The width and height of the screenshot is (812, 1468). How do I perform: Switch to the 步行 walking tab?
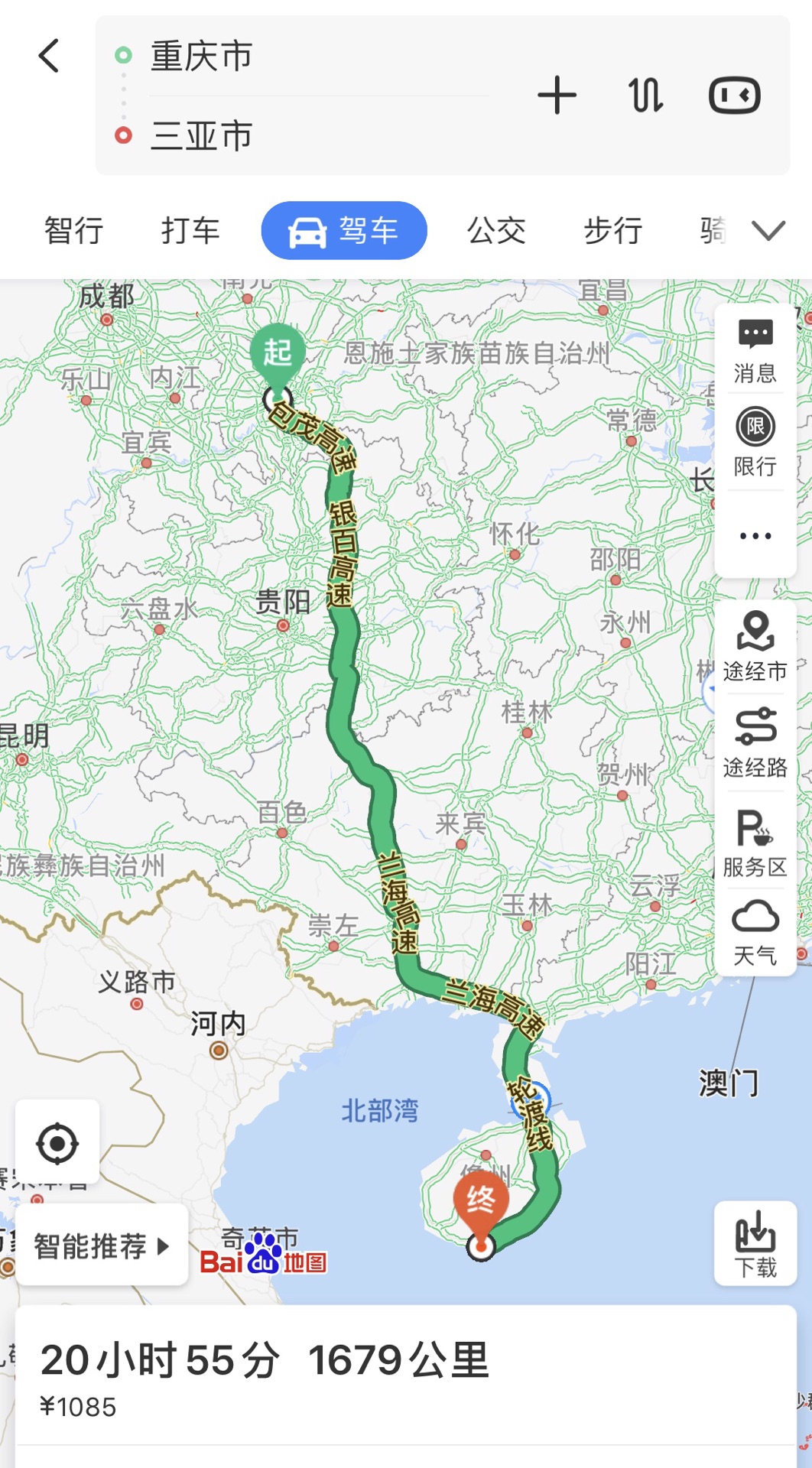point(613,230)
